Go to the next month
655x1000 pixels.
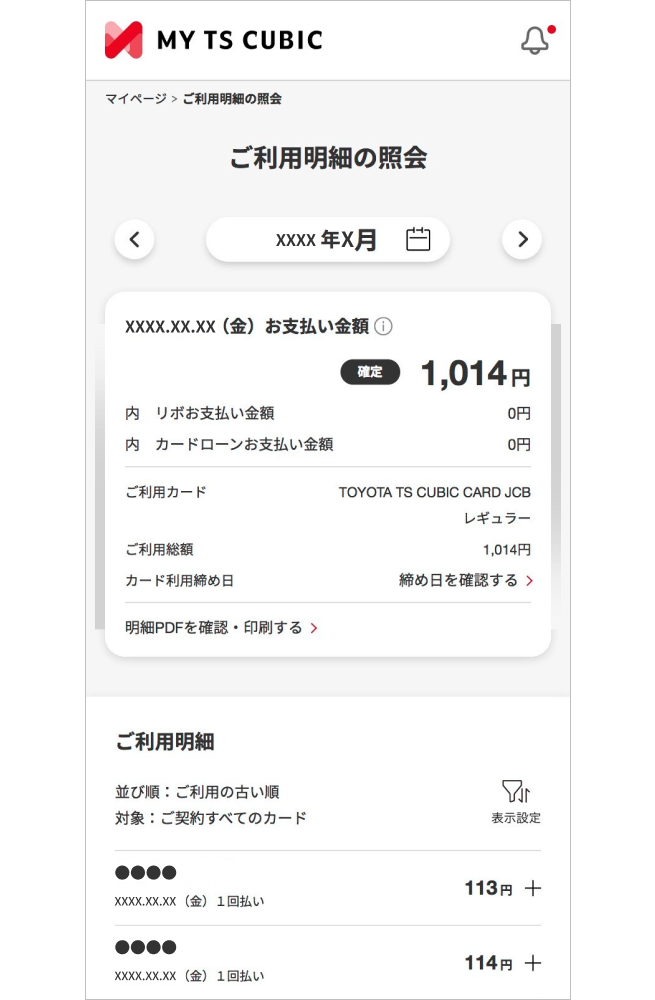click(x=521, y=240)
